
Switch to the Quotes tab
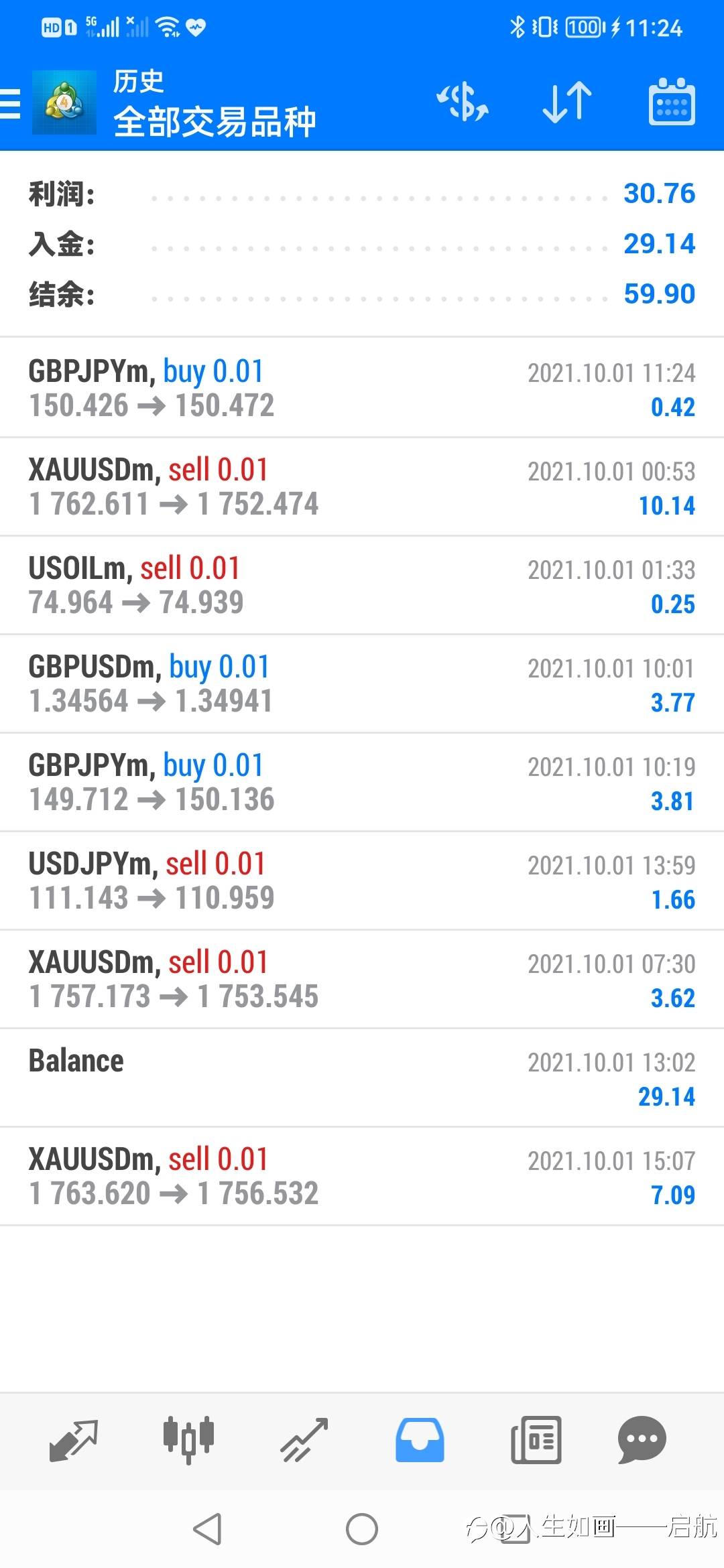click(74, 1440)
